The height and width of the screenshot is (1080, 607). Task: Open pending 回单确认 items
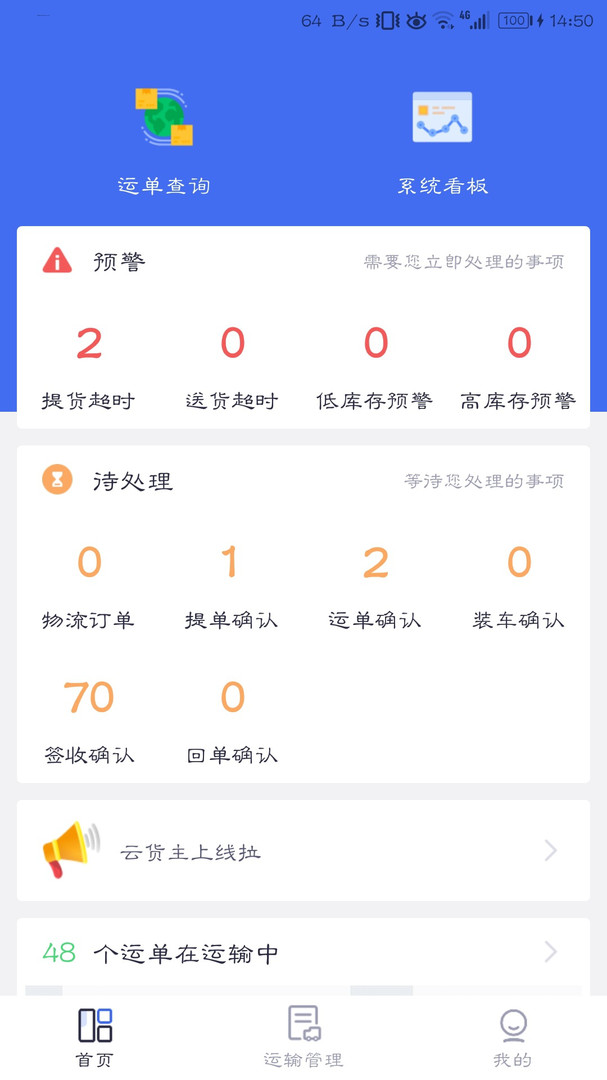[232, 720]
